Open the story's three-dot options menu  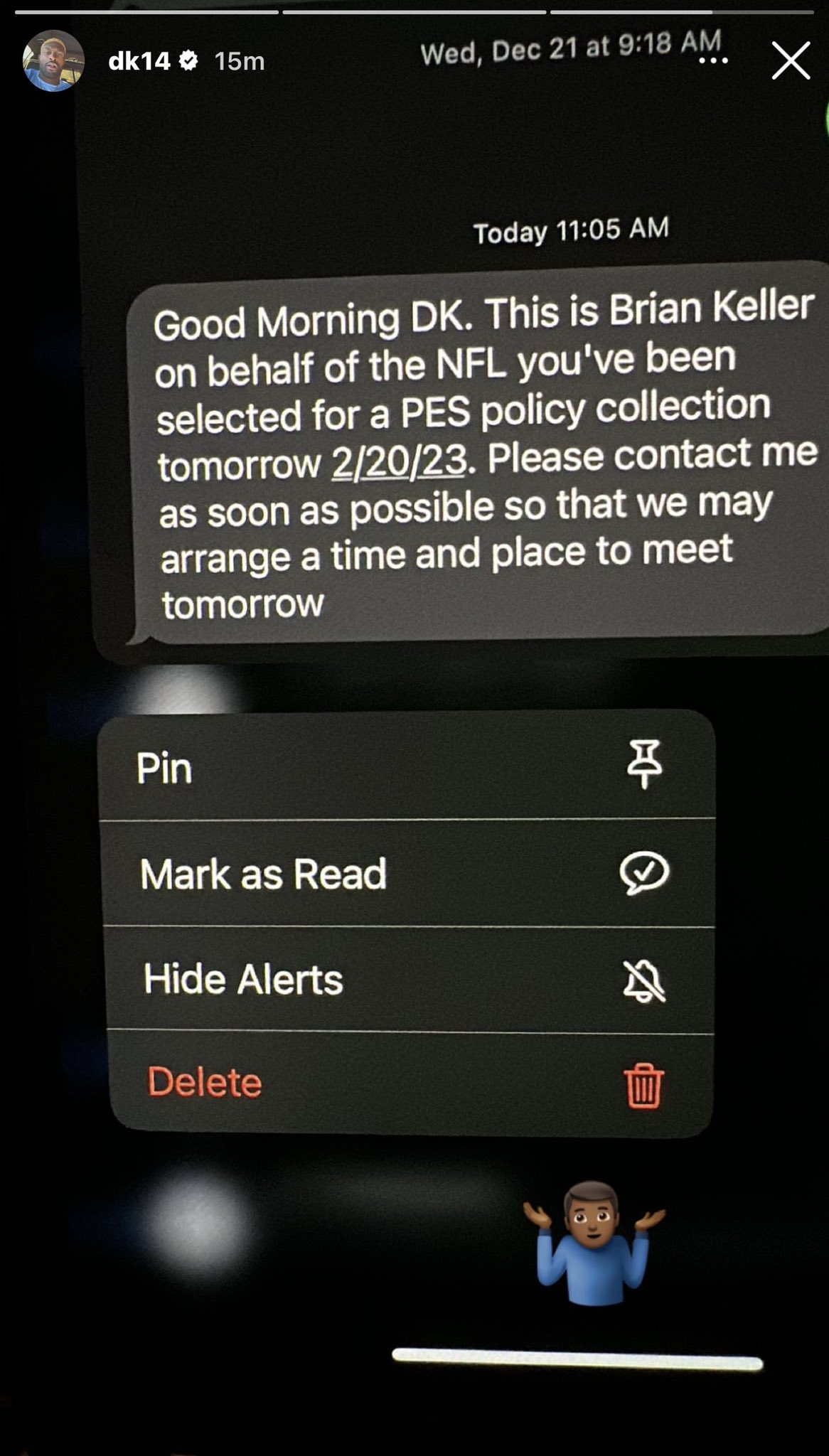tap(713, 61)
